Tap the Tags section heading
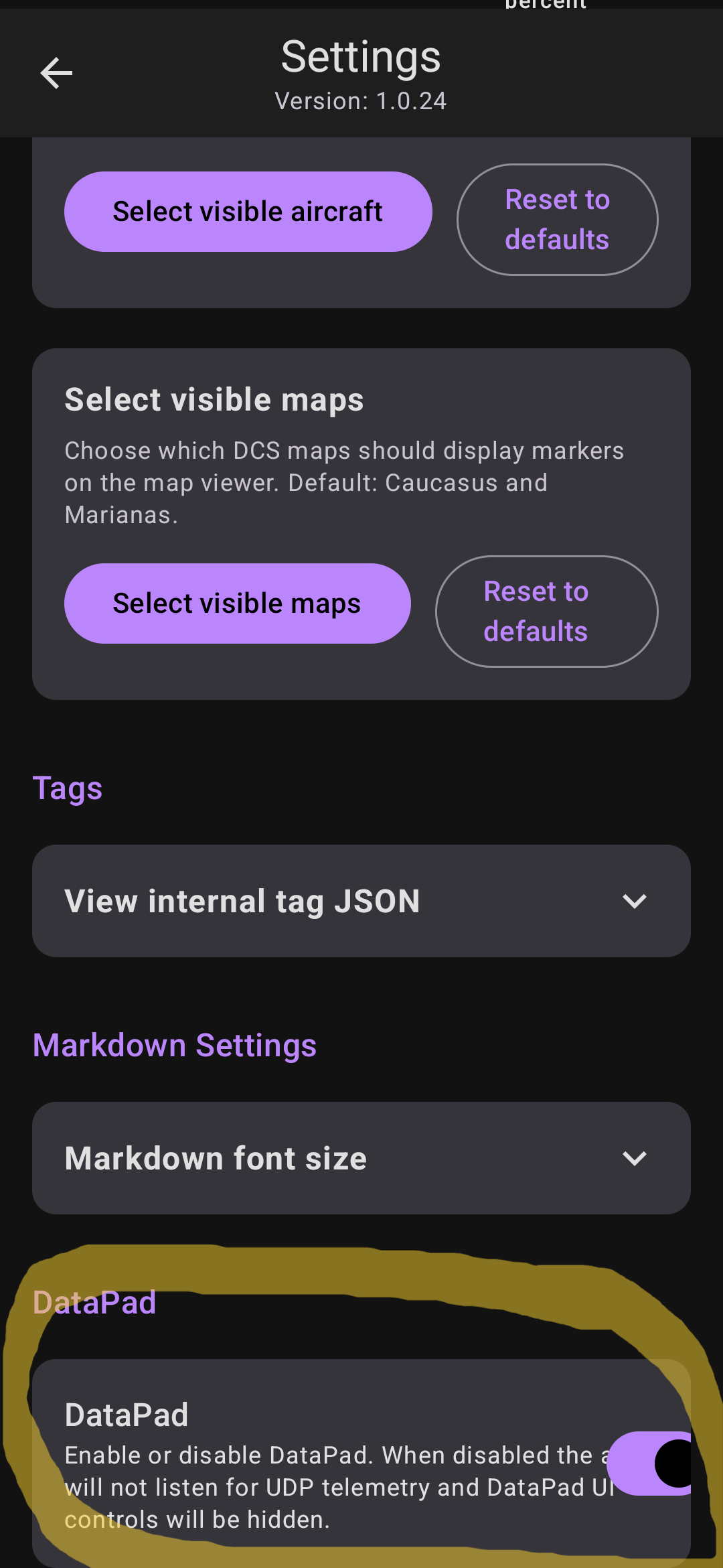Image resolution: width=723 pixels, height=1568 pixels. 67,788
